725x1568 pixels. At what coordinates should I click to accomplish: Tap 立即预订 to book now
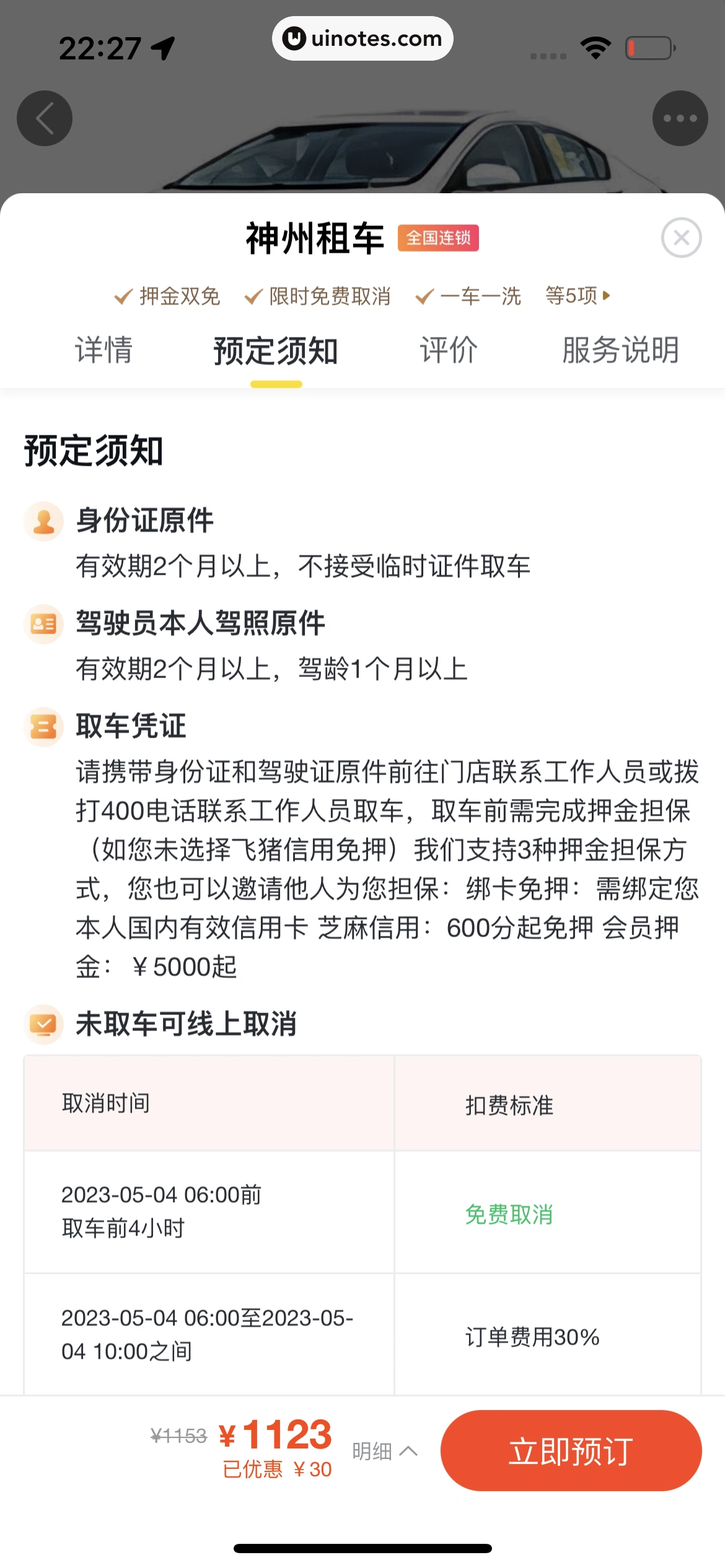click(571, 1450)
